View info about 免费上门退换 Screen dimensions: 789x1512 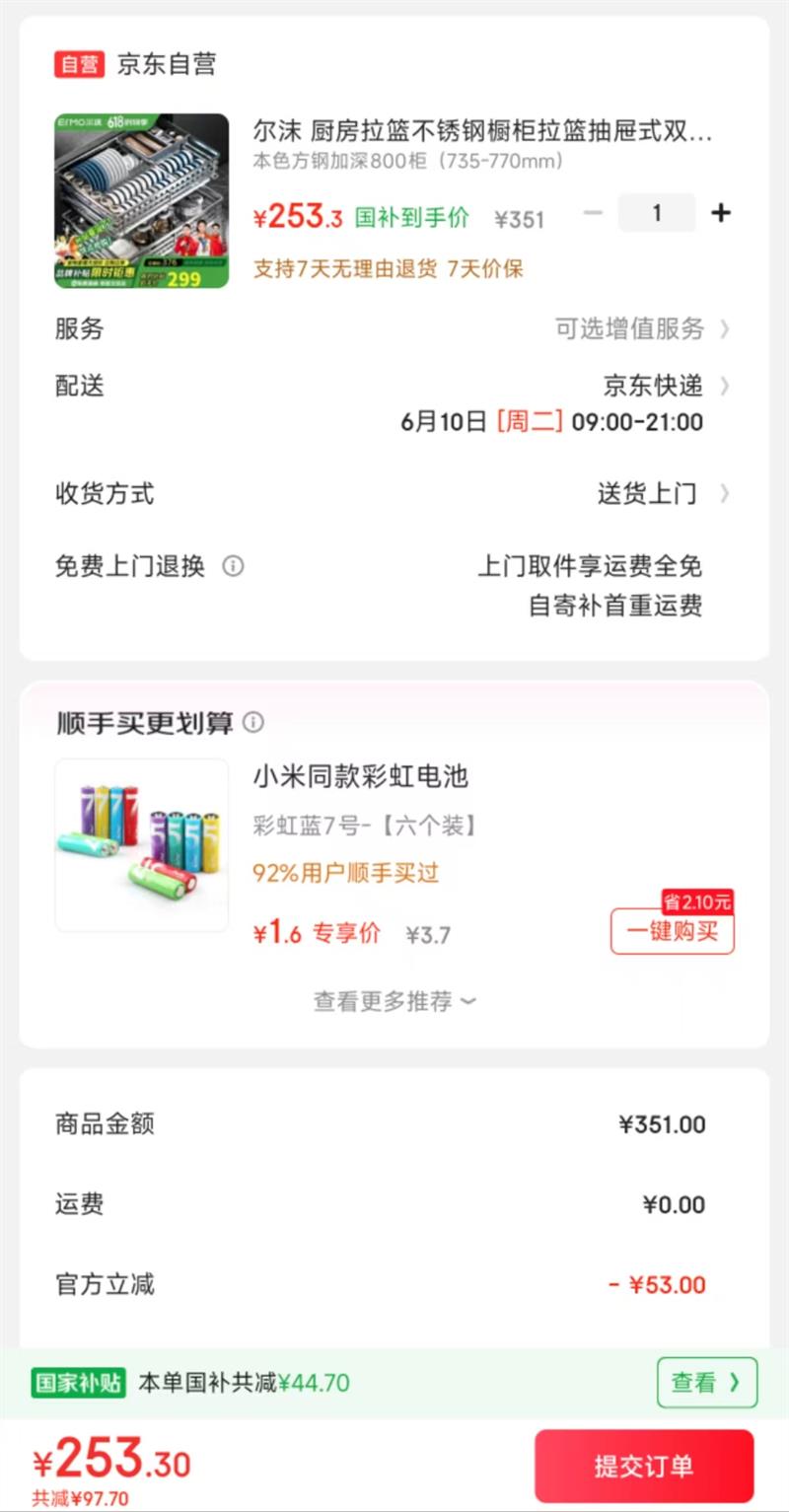[233, 566]
